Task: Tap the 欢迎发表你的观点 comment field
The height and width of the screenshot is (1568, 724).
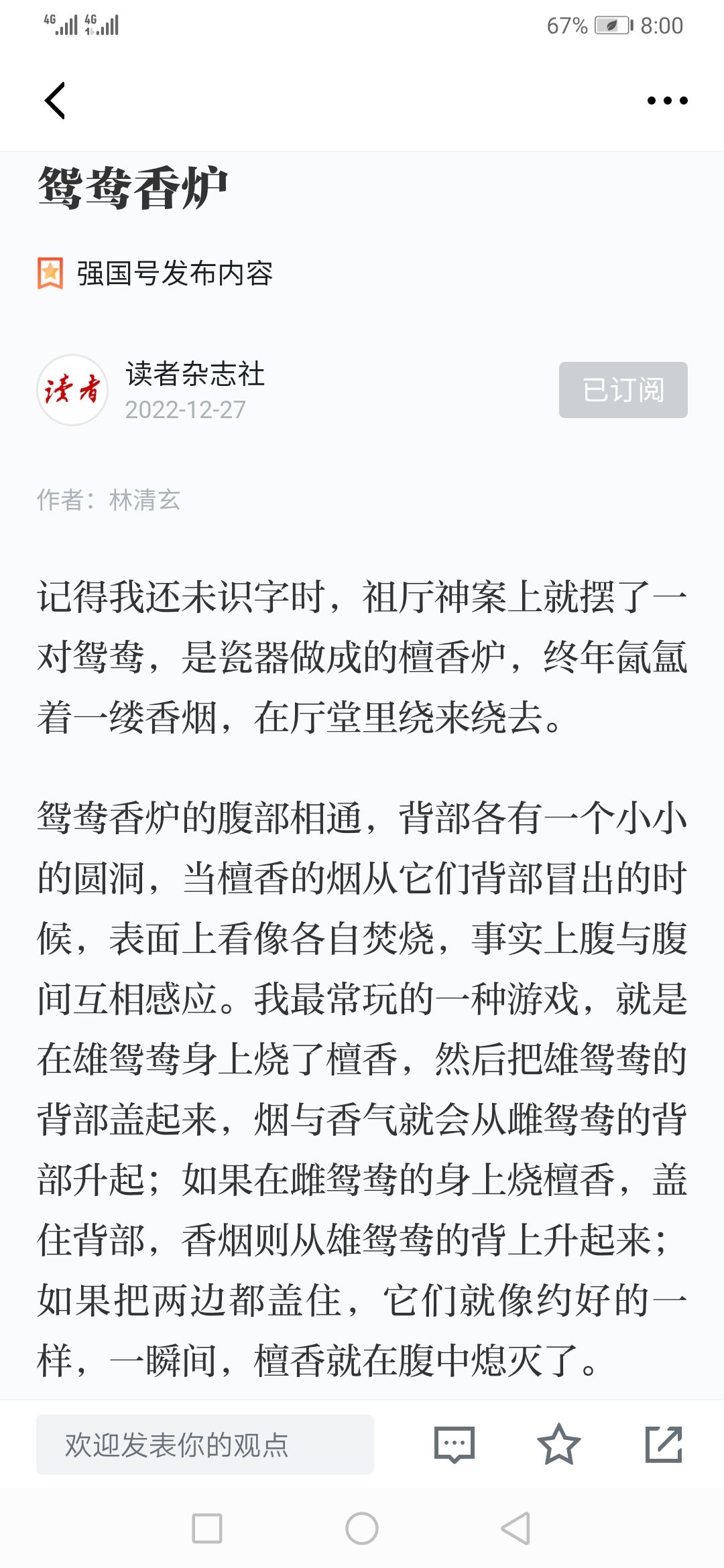Action: point(205,1445)
